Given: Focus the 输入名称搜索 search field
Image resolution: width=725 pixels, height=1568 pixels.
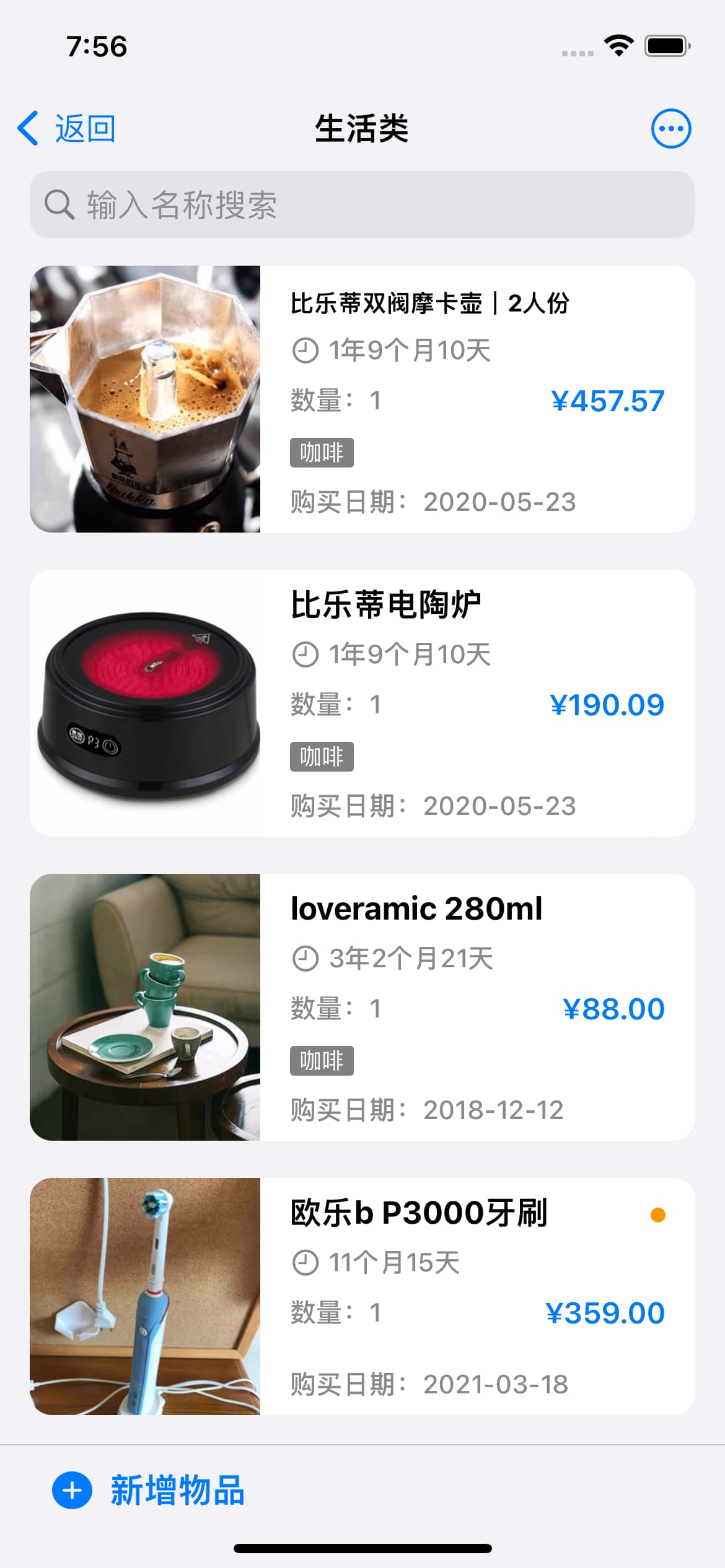Looking at the screenshot, I should (x=362, y=204).
